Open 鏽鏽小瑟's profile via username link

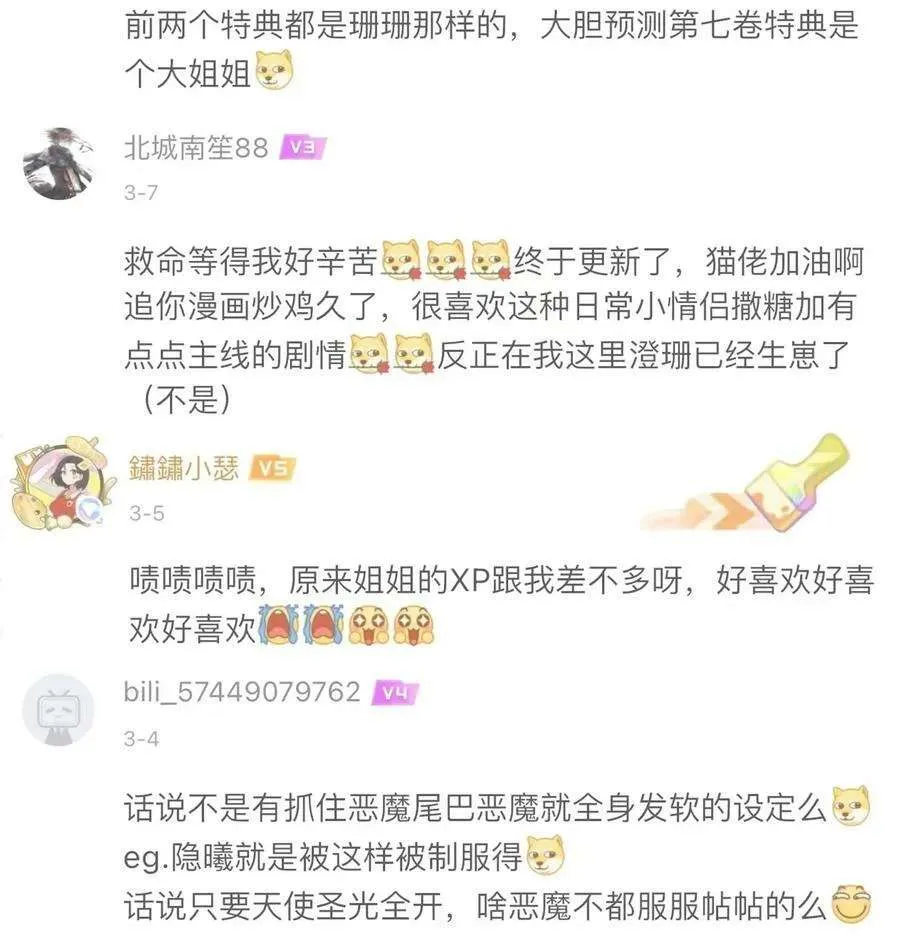coord(185,465)
